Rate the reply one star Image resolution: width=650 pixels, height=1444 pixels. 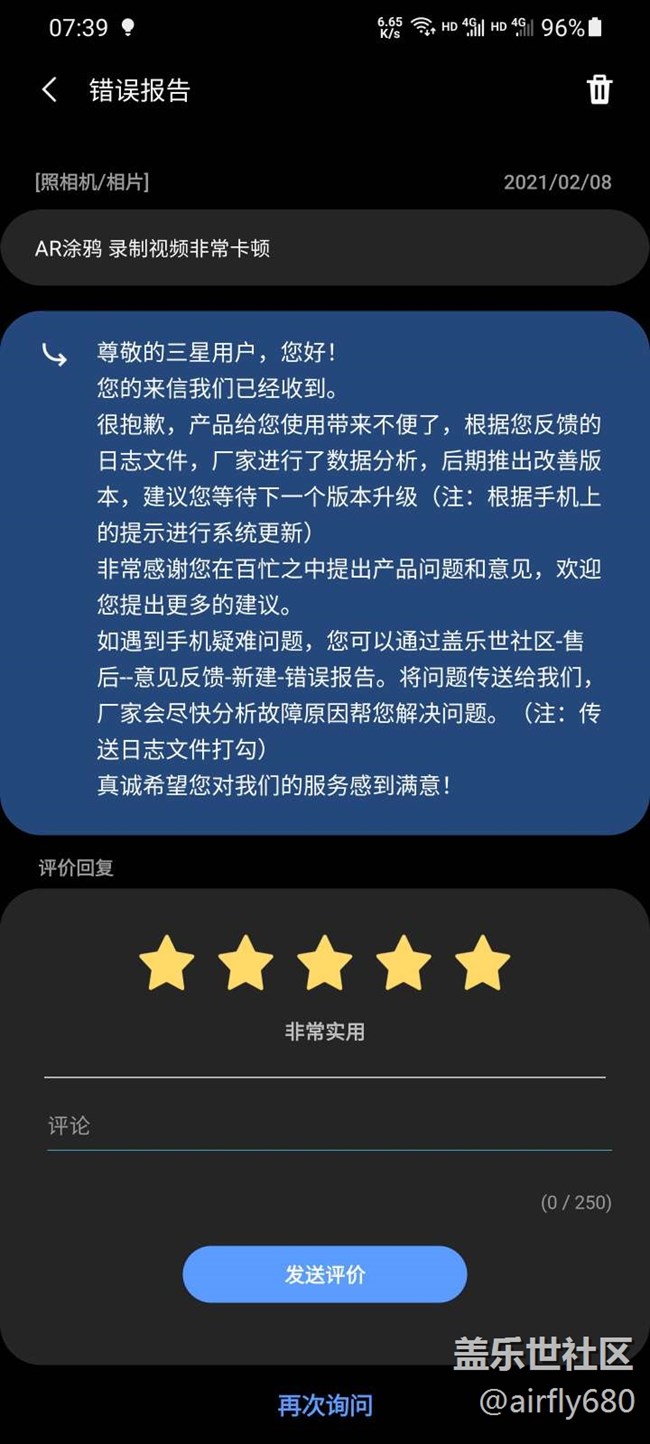[x=166, y=963]
